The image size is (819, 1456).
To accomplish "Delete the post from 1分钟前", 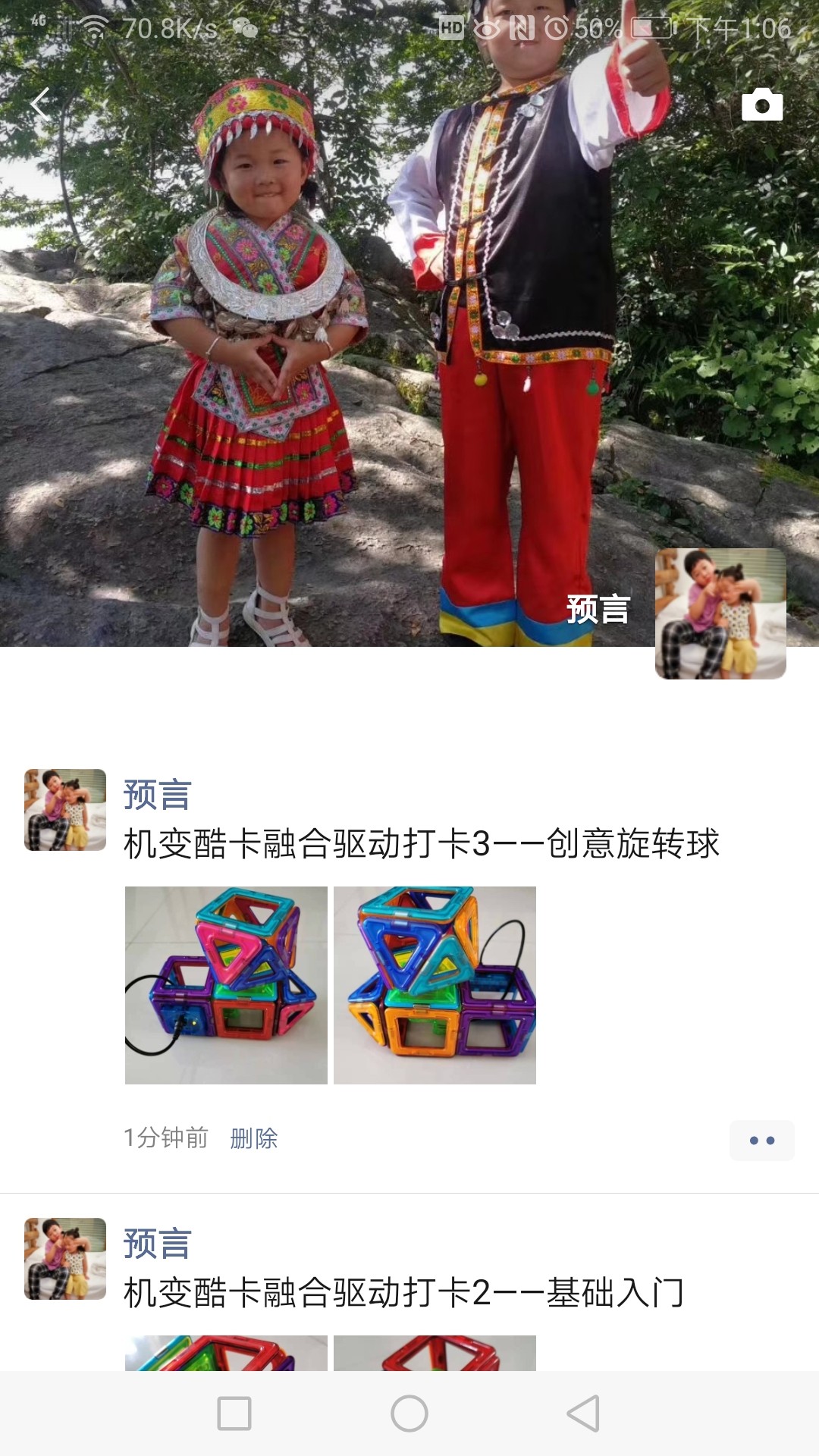I will [x=254, y=1138].
